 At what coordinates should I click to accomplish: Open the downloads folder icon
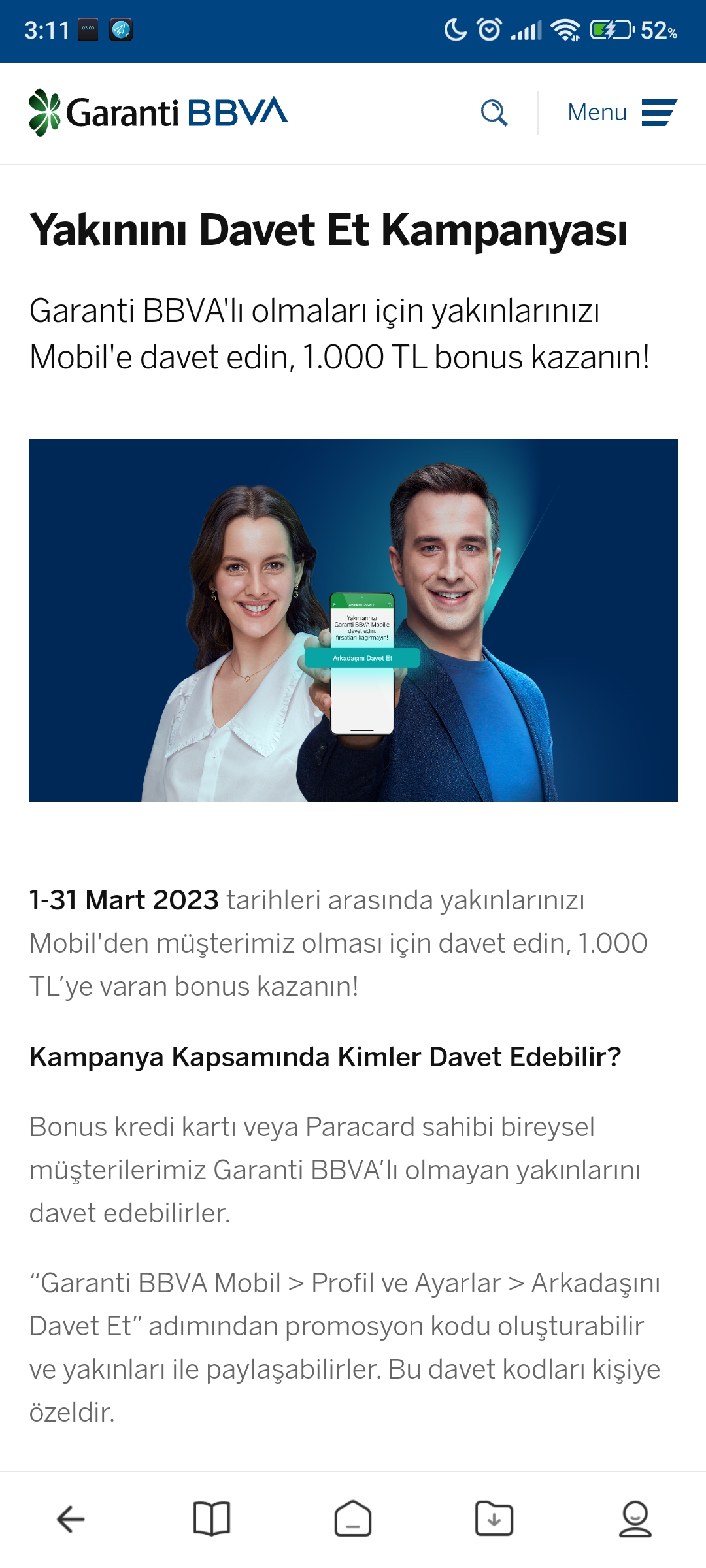(494, 1519)
